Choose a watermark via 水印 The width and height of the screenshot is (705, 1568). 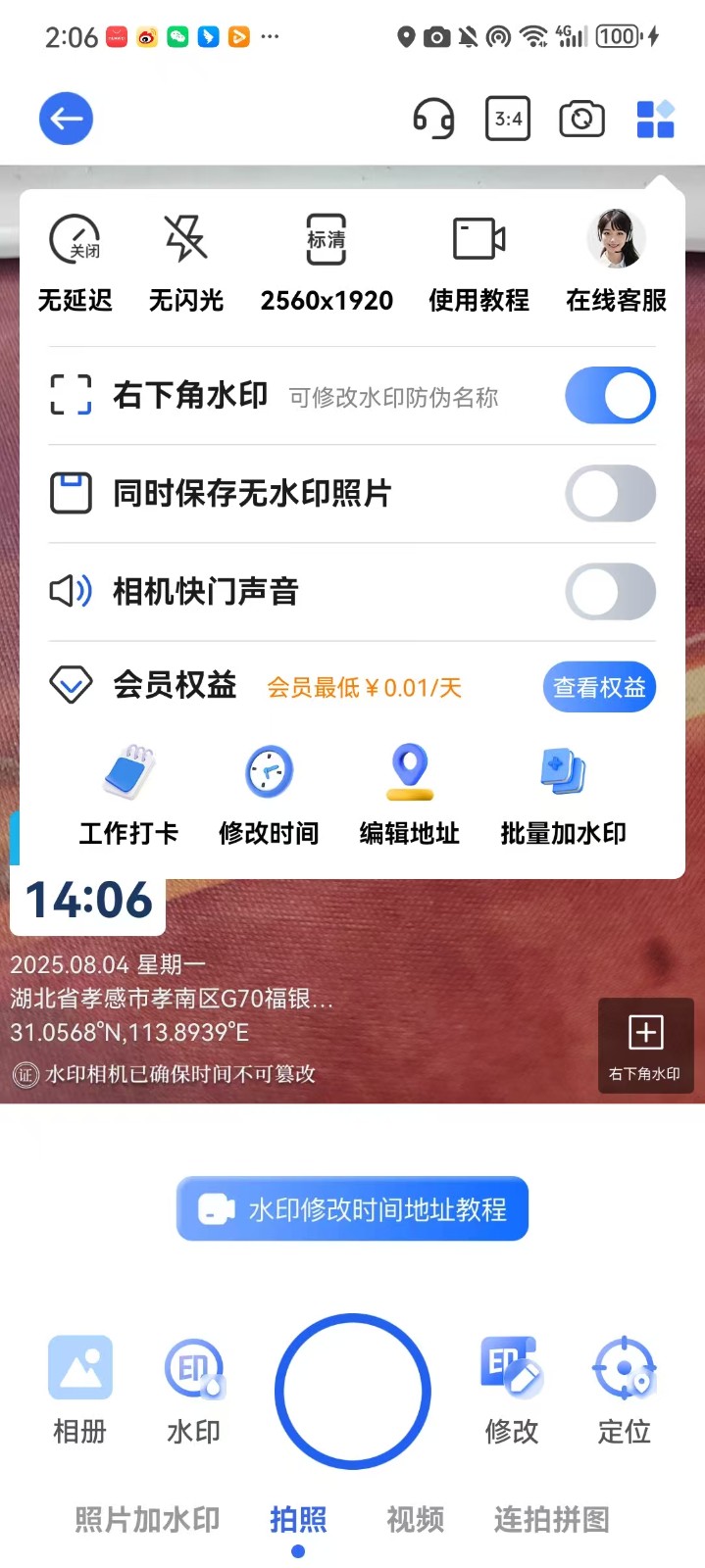click(193, 1389)
